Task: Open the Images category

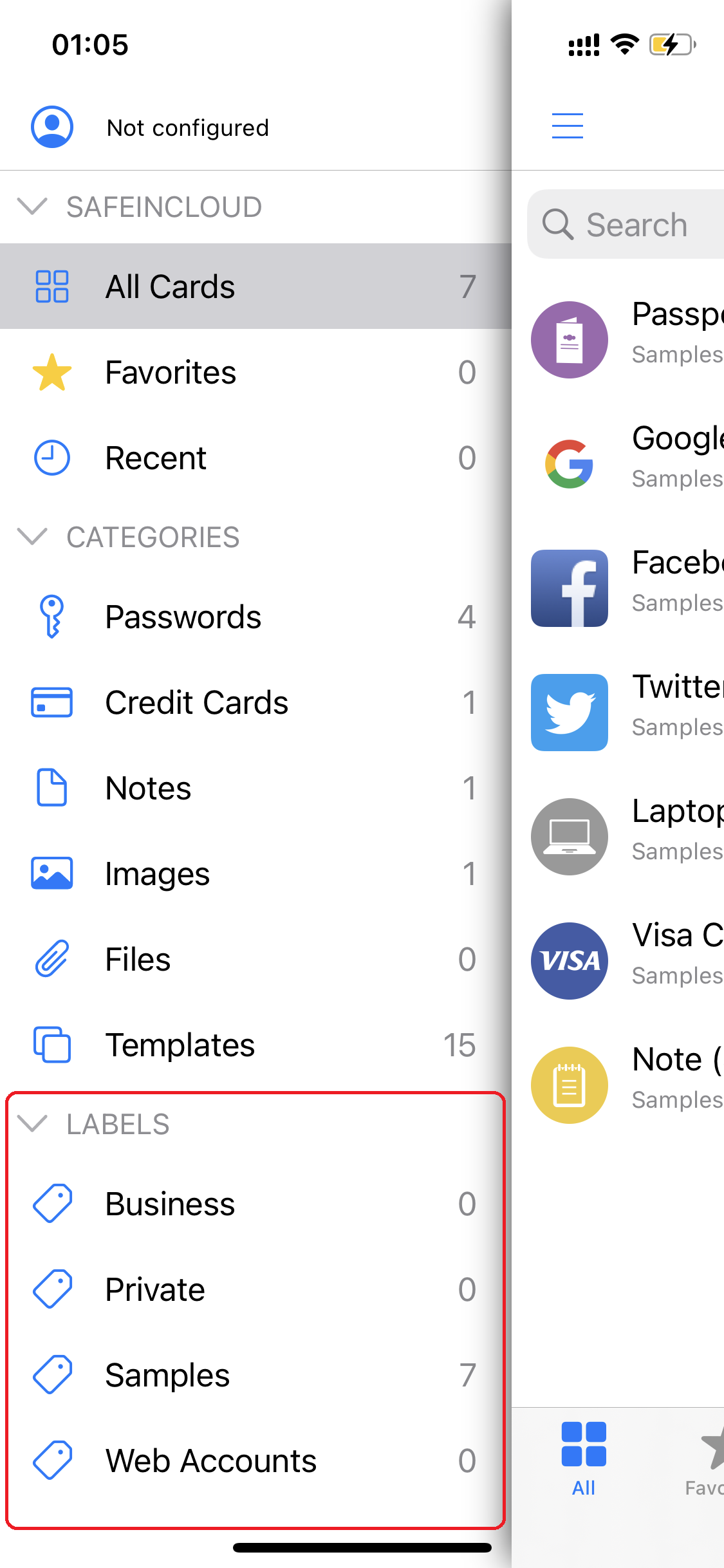Action: 255,873
